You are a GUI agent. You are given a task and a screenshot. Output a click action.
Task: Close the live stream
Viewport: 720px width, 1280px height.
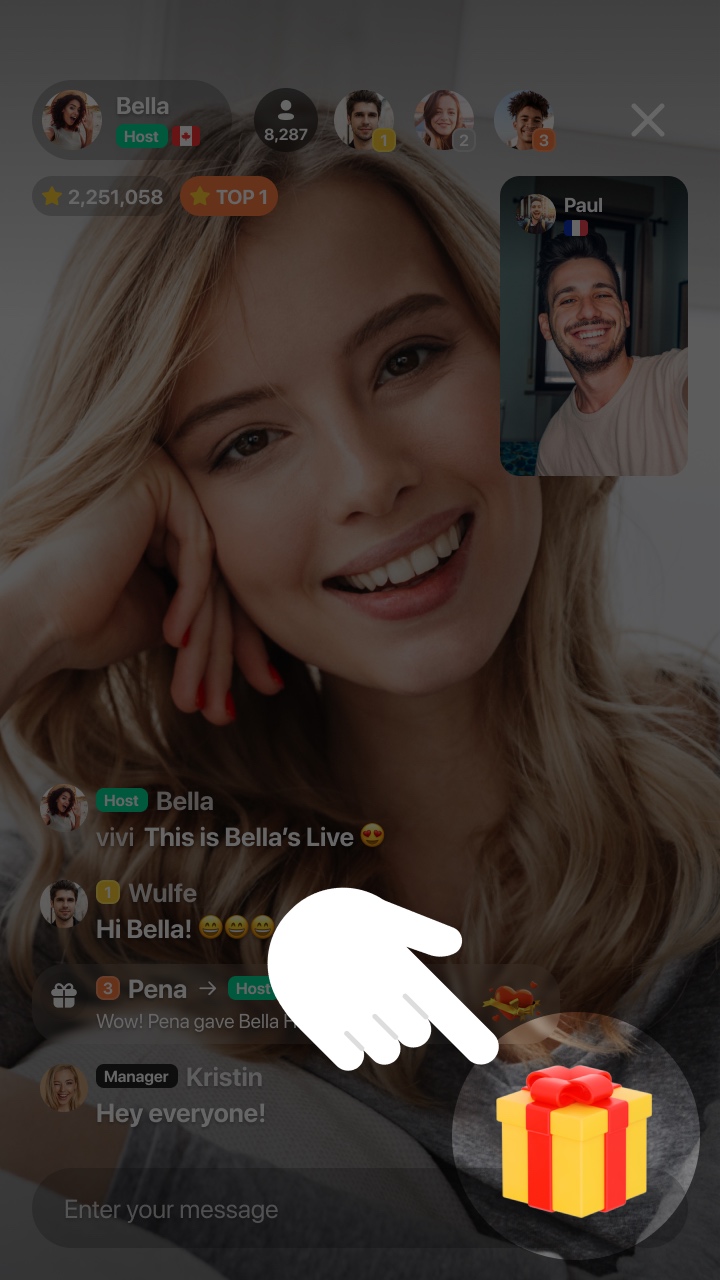coord(648,121)
